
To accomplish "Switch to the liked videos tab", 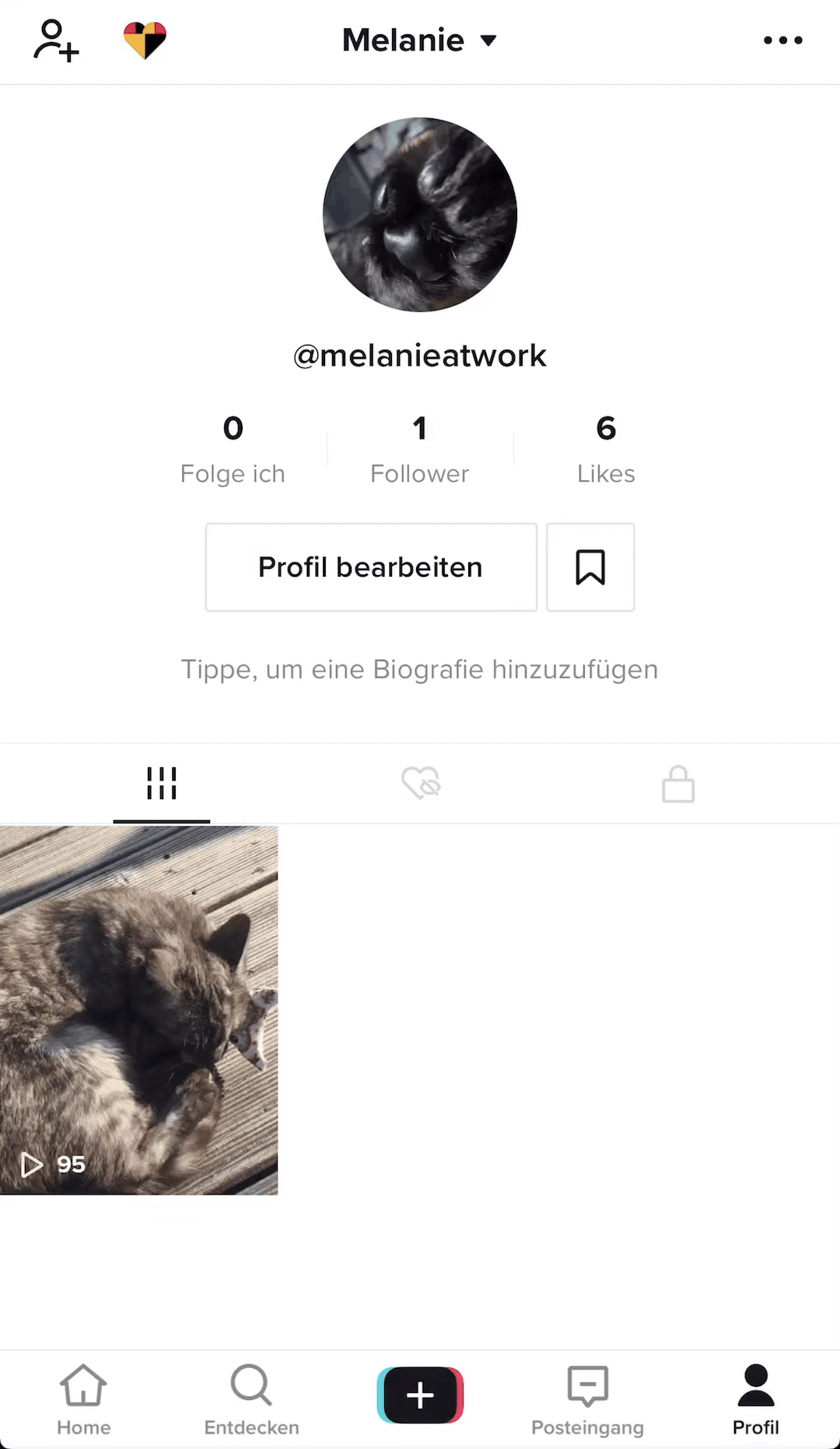I will point(421,784).
